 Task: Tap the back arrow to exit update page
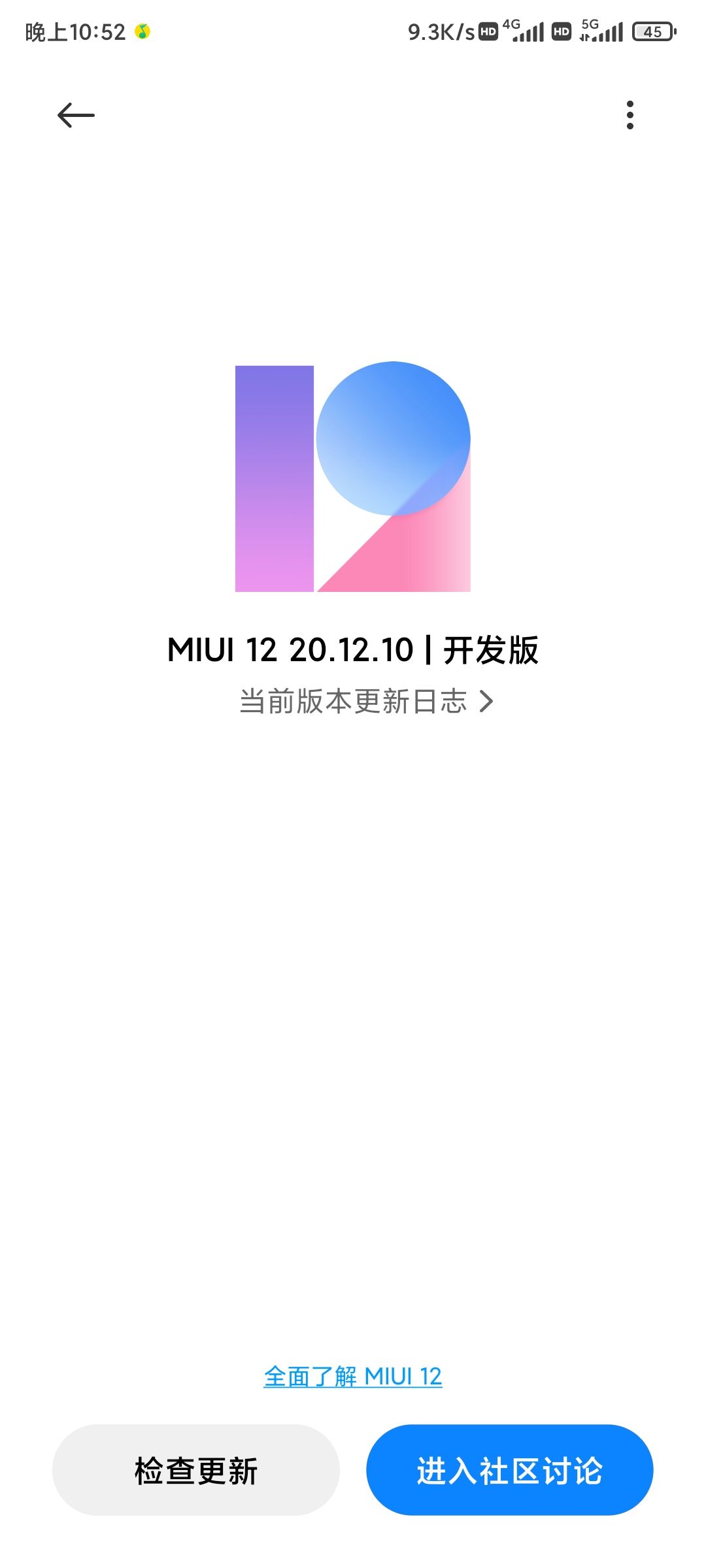pyautogui.click(x=74, y=114)
